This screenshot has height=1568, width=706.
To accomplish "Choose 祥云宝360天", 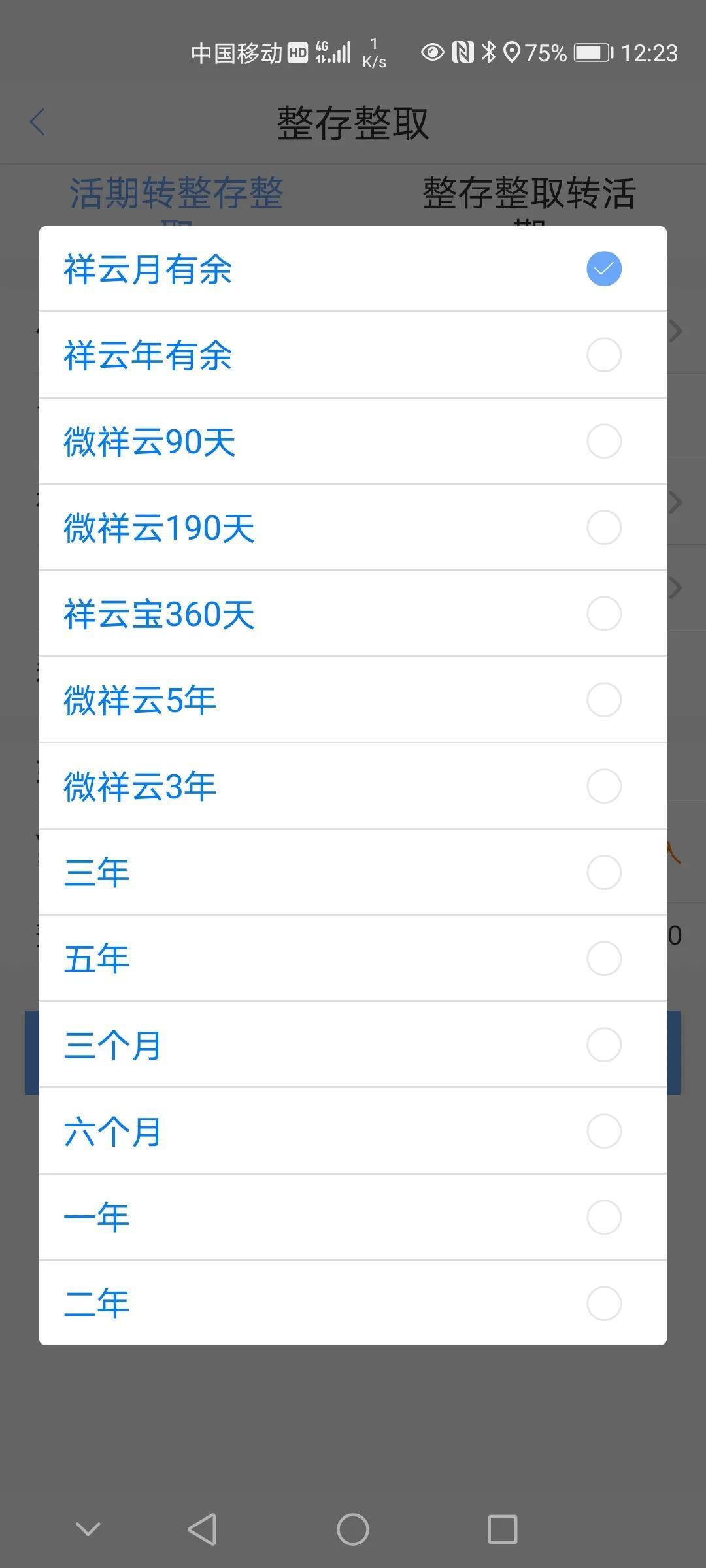I will (353, 614).
